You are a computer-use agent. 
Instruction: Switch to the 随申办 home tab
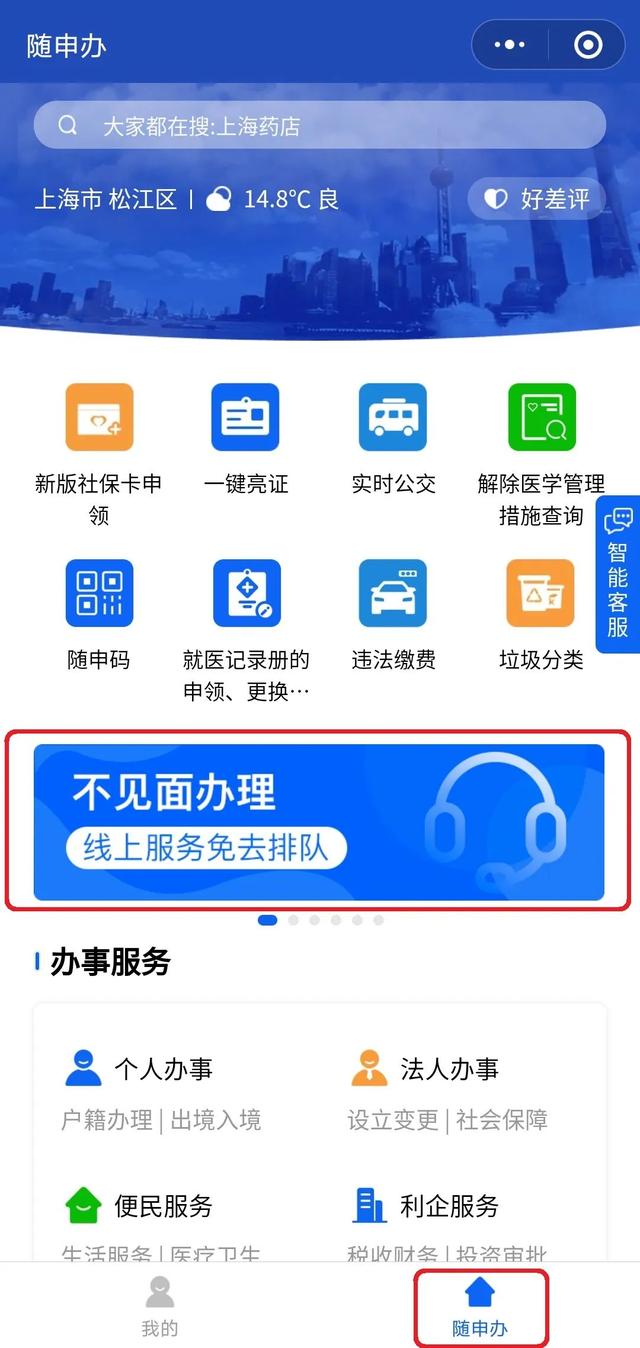[x=480, y=1306]
